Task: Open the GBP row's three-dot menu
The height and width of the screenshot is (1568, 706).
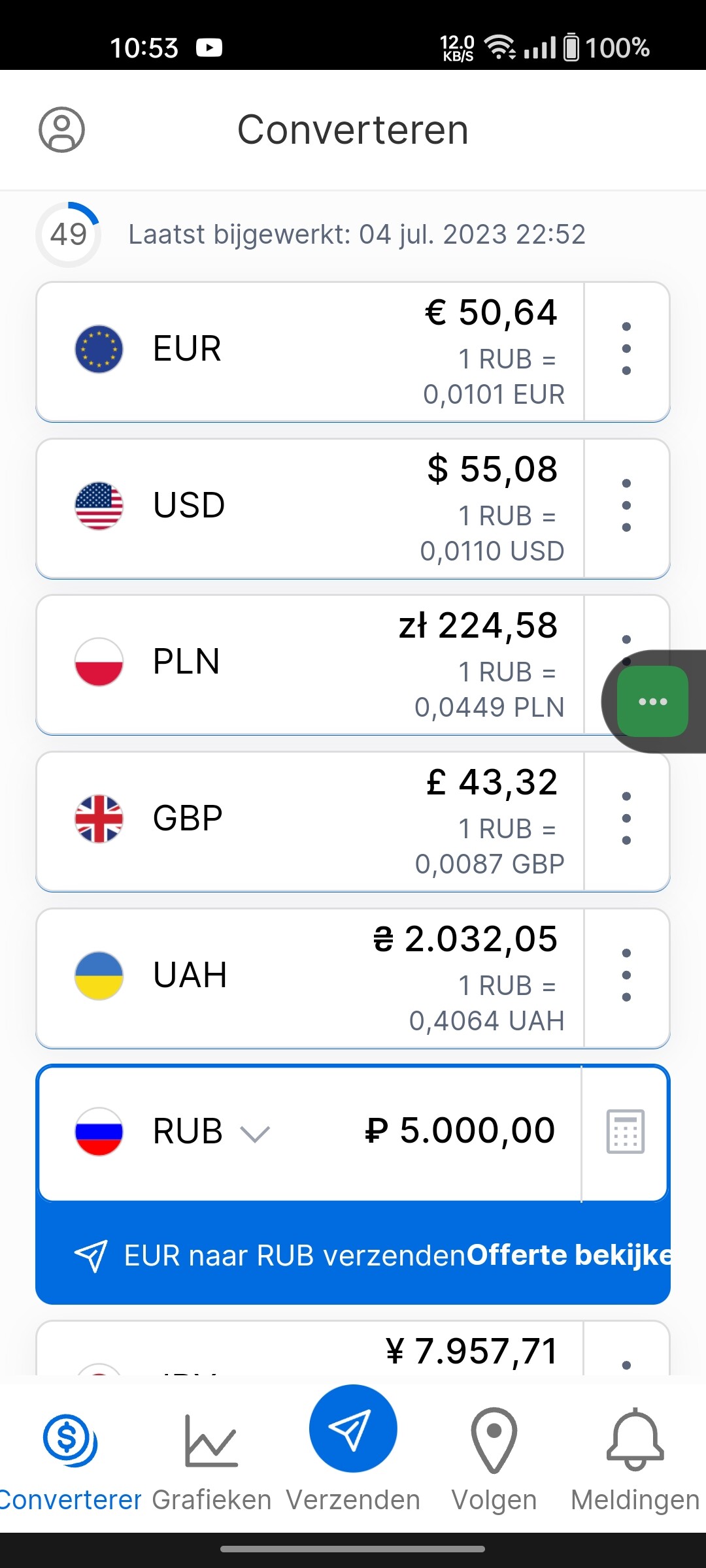Action: click(x=626, y=819)
